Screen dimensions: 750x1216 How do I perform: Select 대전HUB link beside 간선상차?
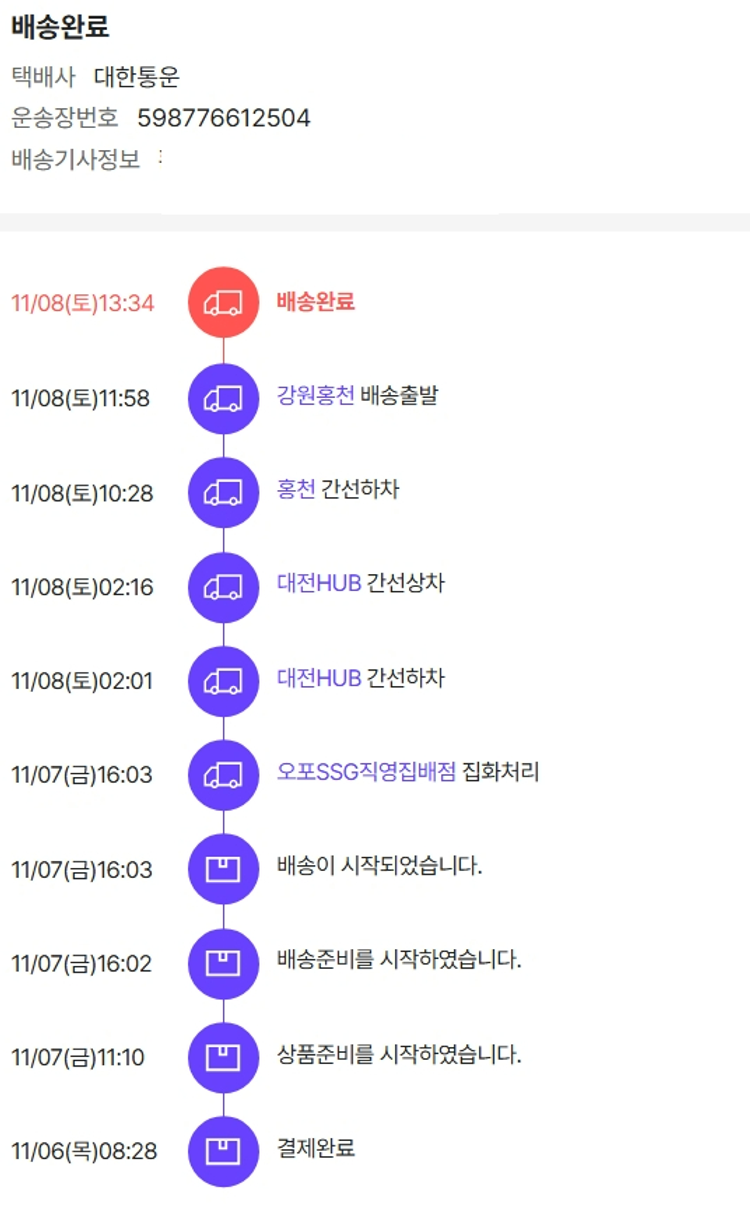(x=318, y=584)
